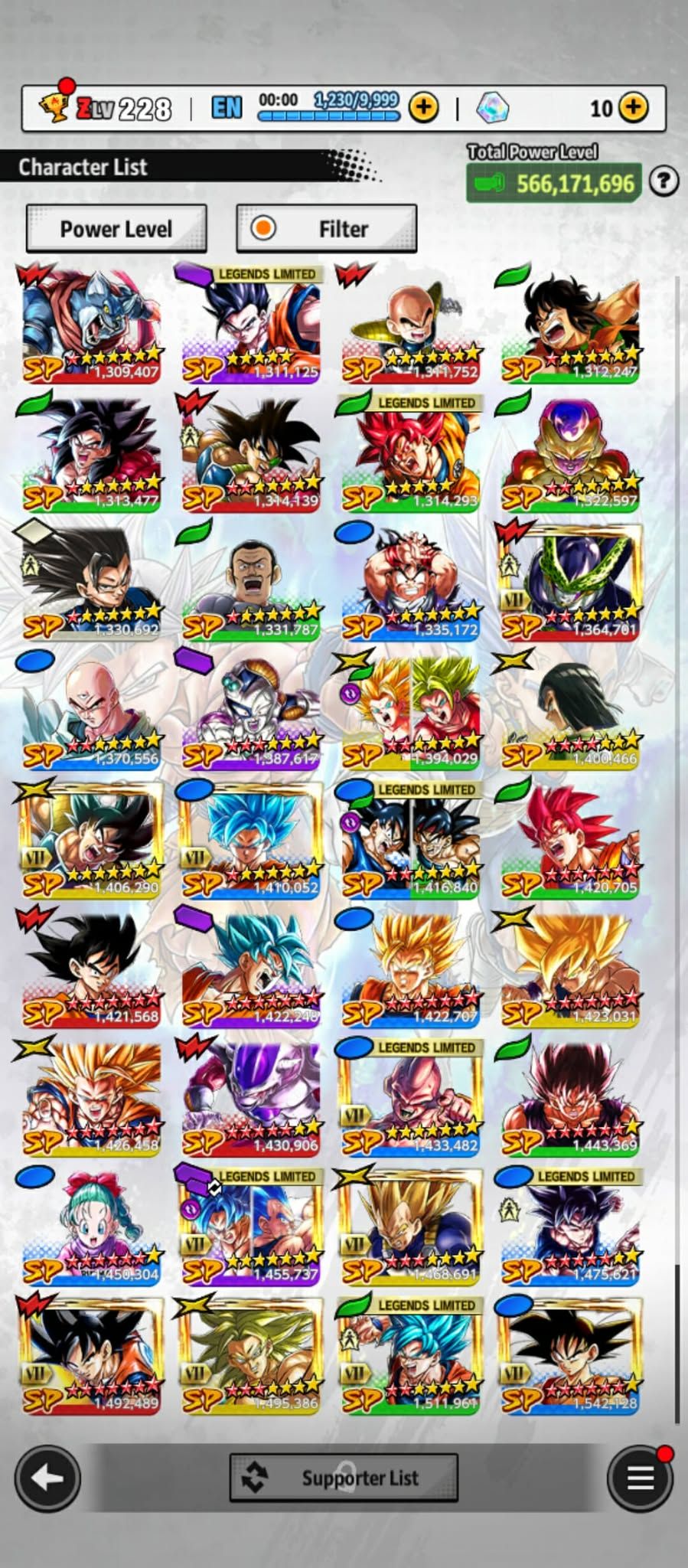Go back using the arrow button

(47, 1478)
